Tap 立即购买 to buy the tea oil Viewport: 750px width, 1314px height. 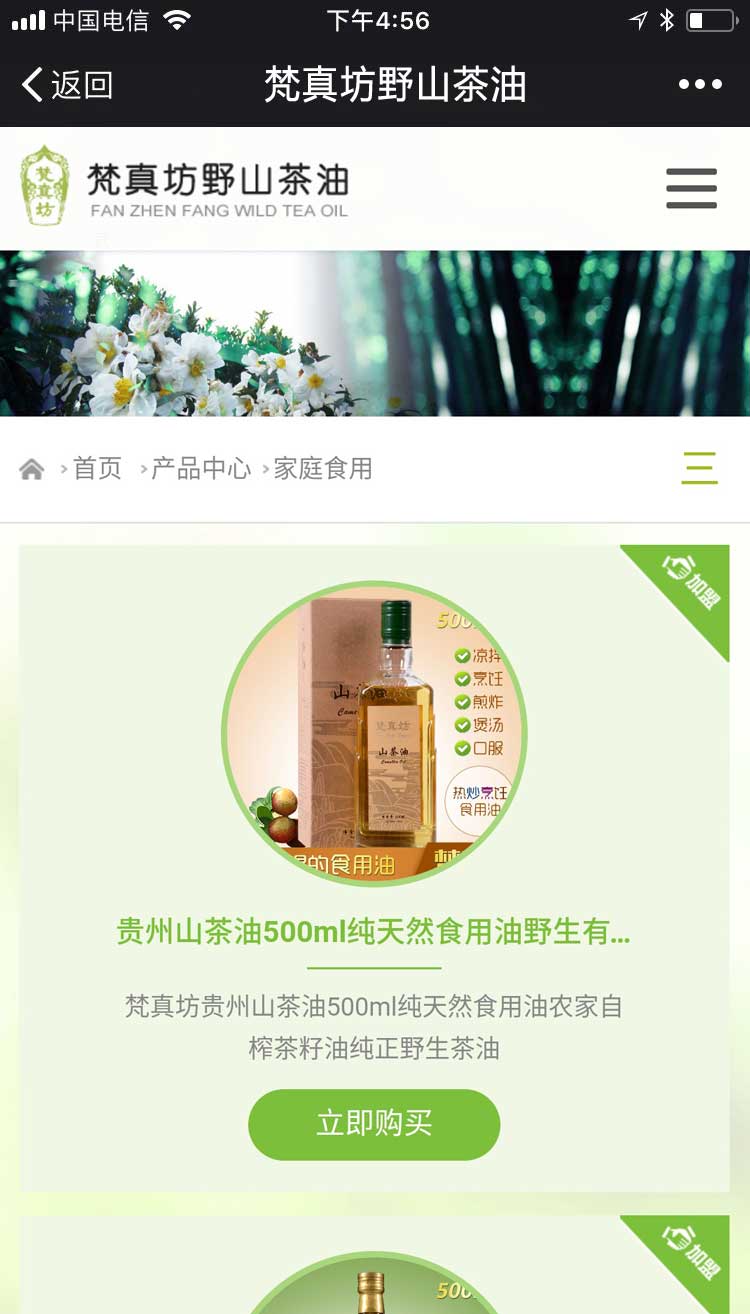click(x=374, y=1124)
